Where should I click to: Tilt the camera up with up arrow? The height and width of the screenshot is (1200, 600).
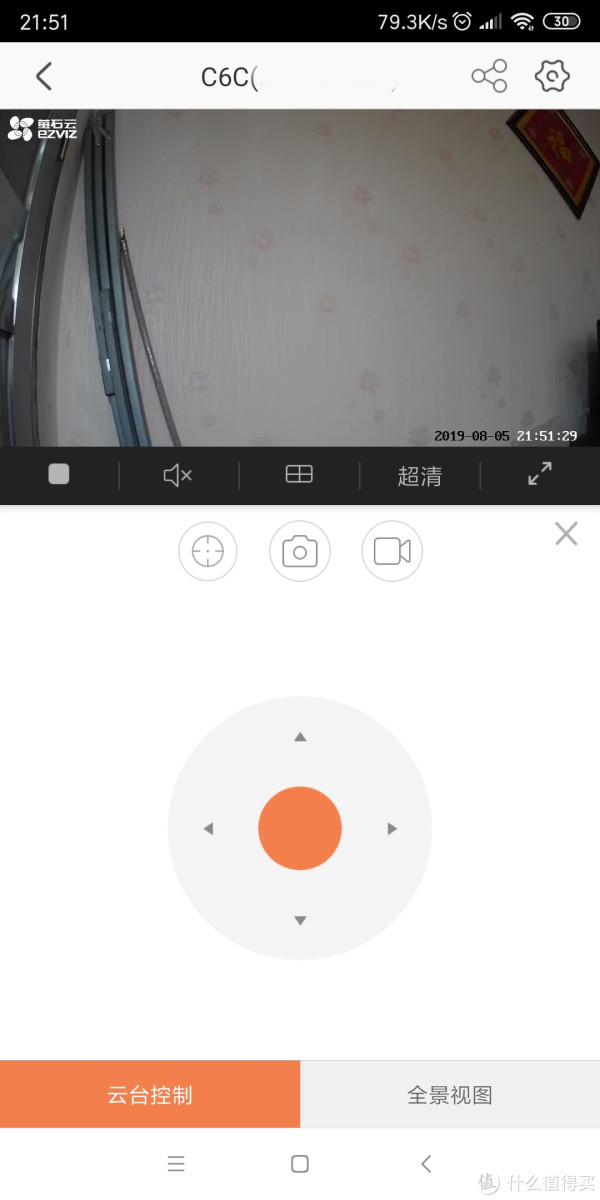(300, 737)
